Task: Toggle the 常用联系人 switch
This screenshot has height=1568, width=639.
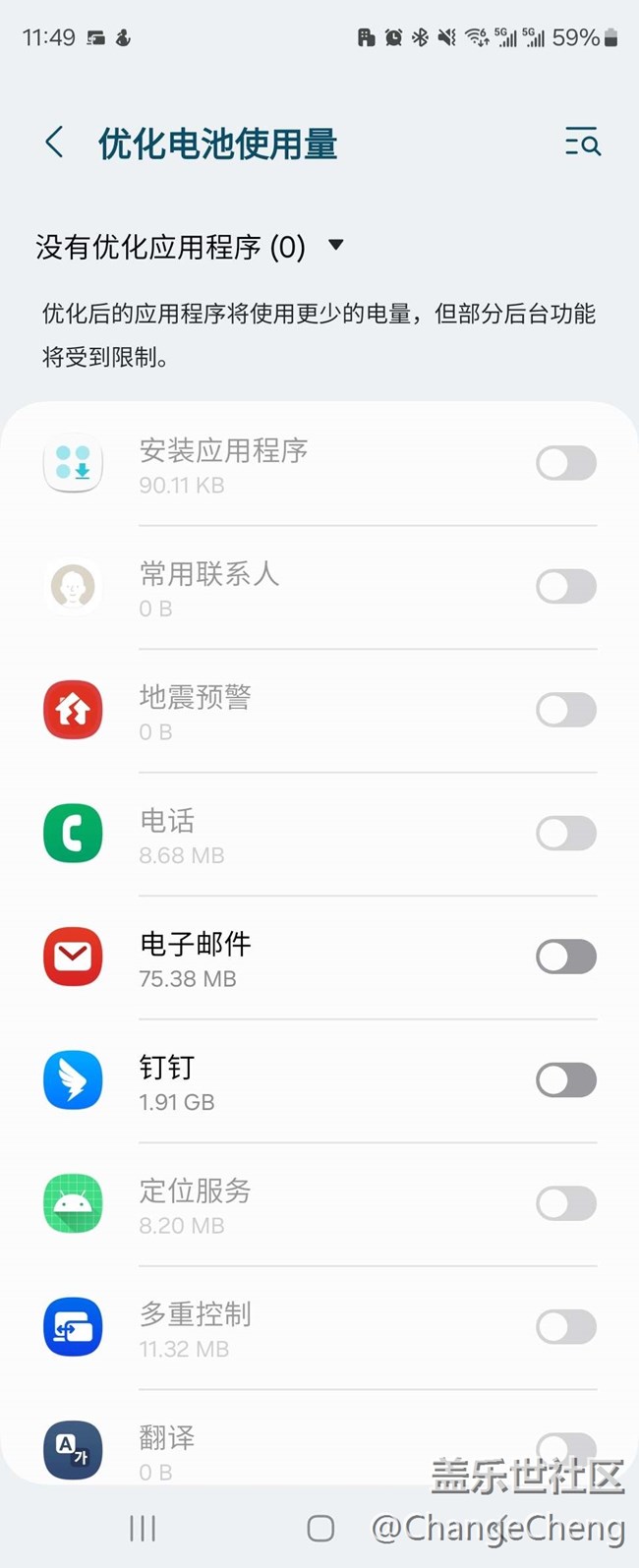Action: [565, 587]
